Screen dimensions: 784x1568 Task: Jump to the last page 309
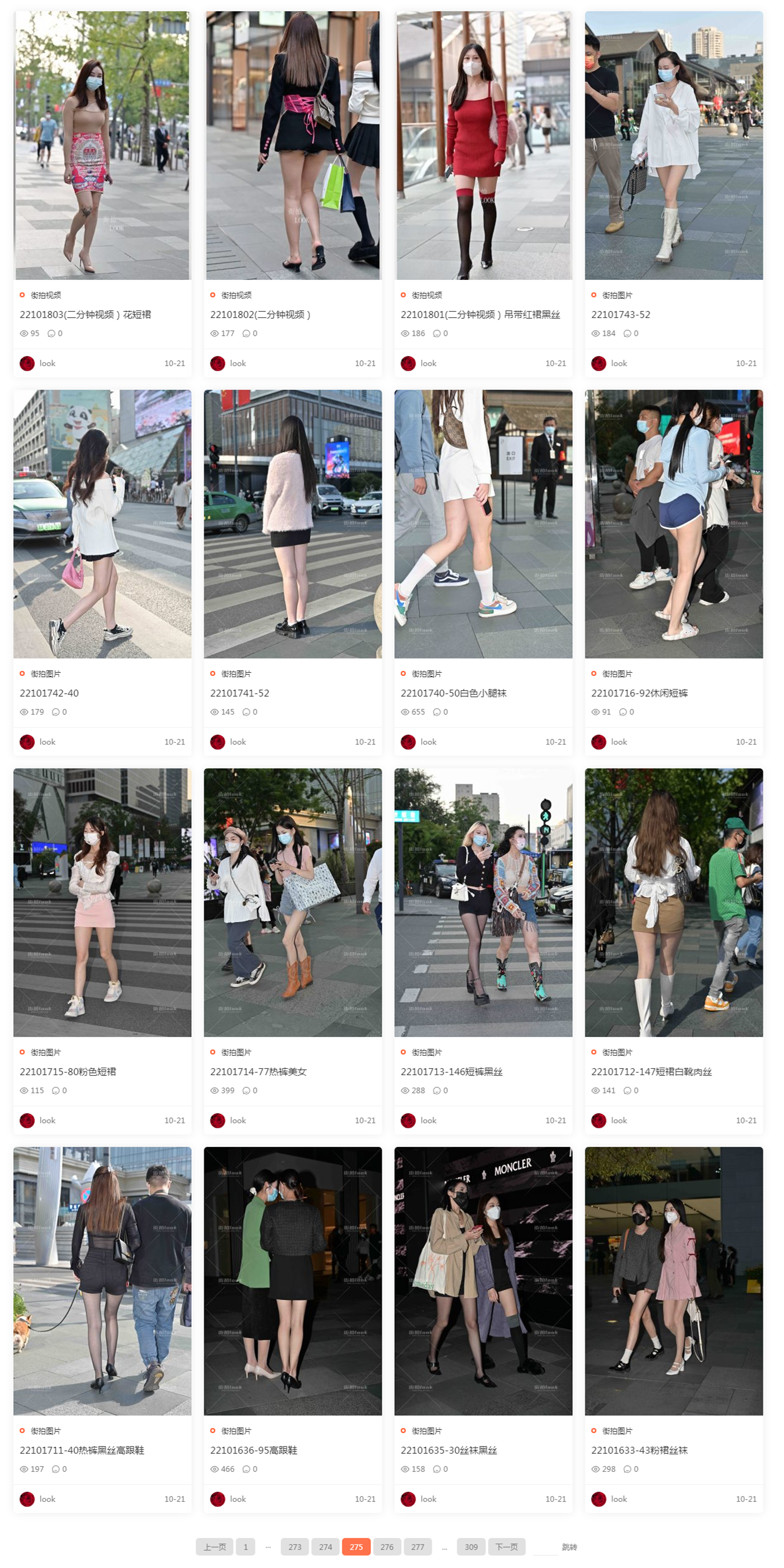[x=471, y=1547]
